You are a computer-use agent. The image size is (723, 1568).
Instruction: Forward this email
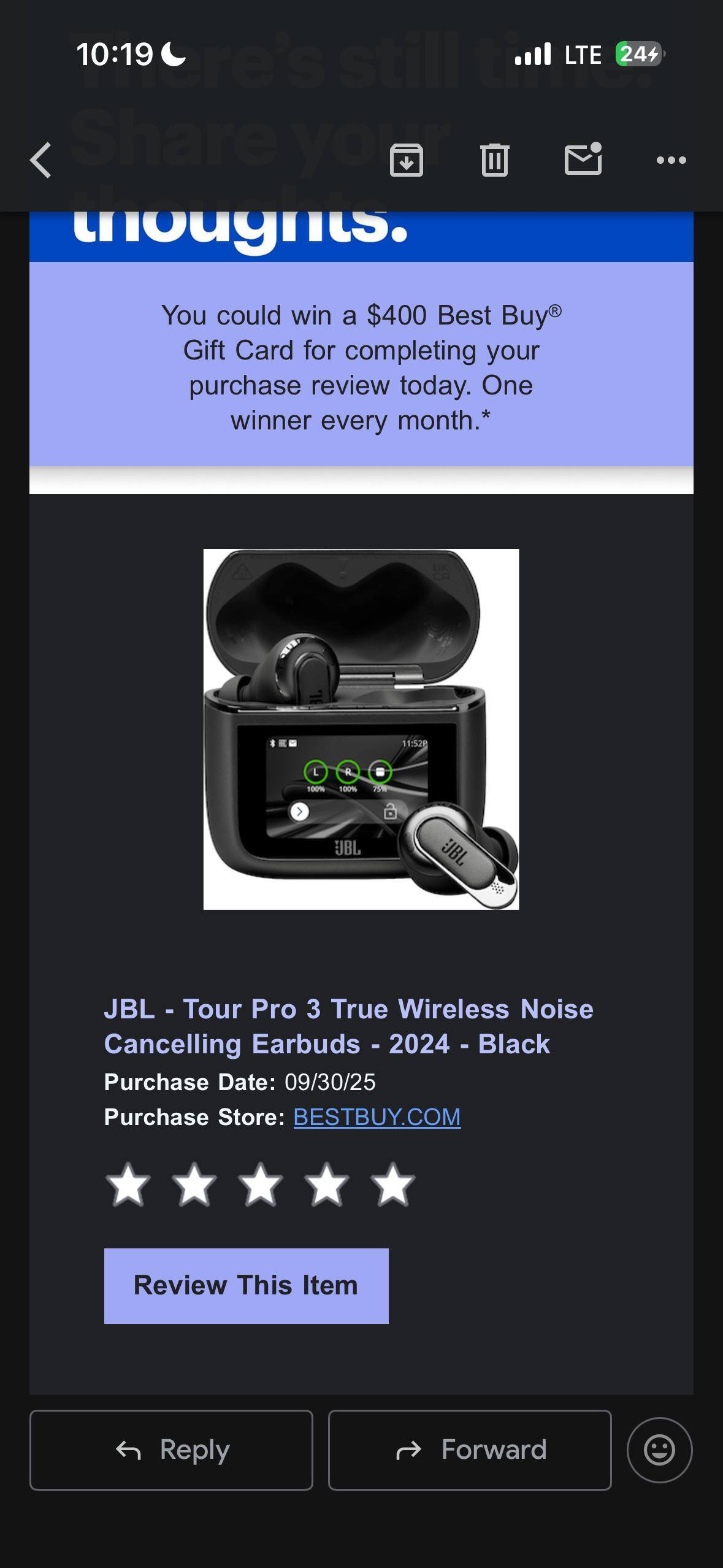click(470, 1450)
